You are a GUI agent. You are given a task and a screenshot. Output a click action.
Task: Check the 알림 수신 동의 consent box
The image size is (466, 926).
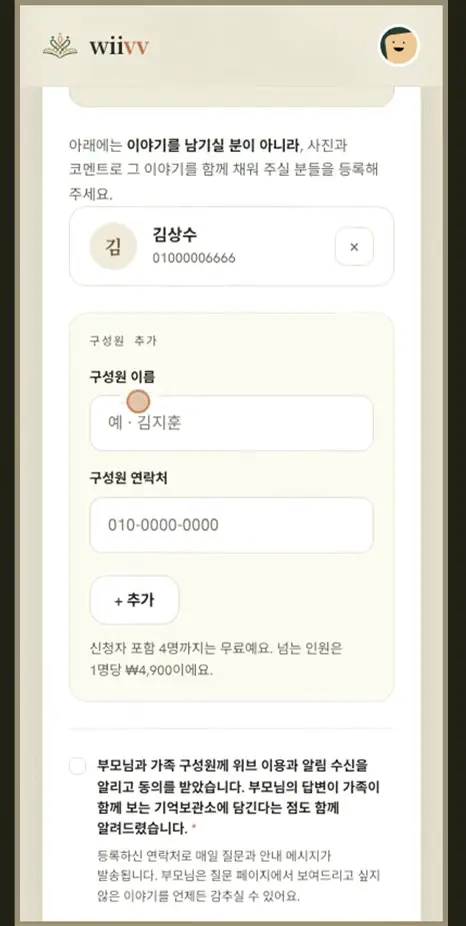pos(77,766)
